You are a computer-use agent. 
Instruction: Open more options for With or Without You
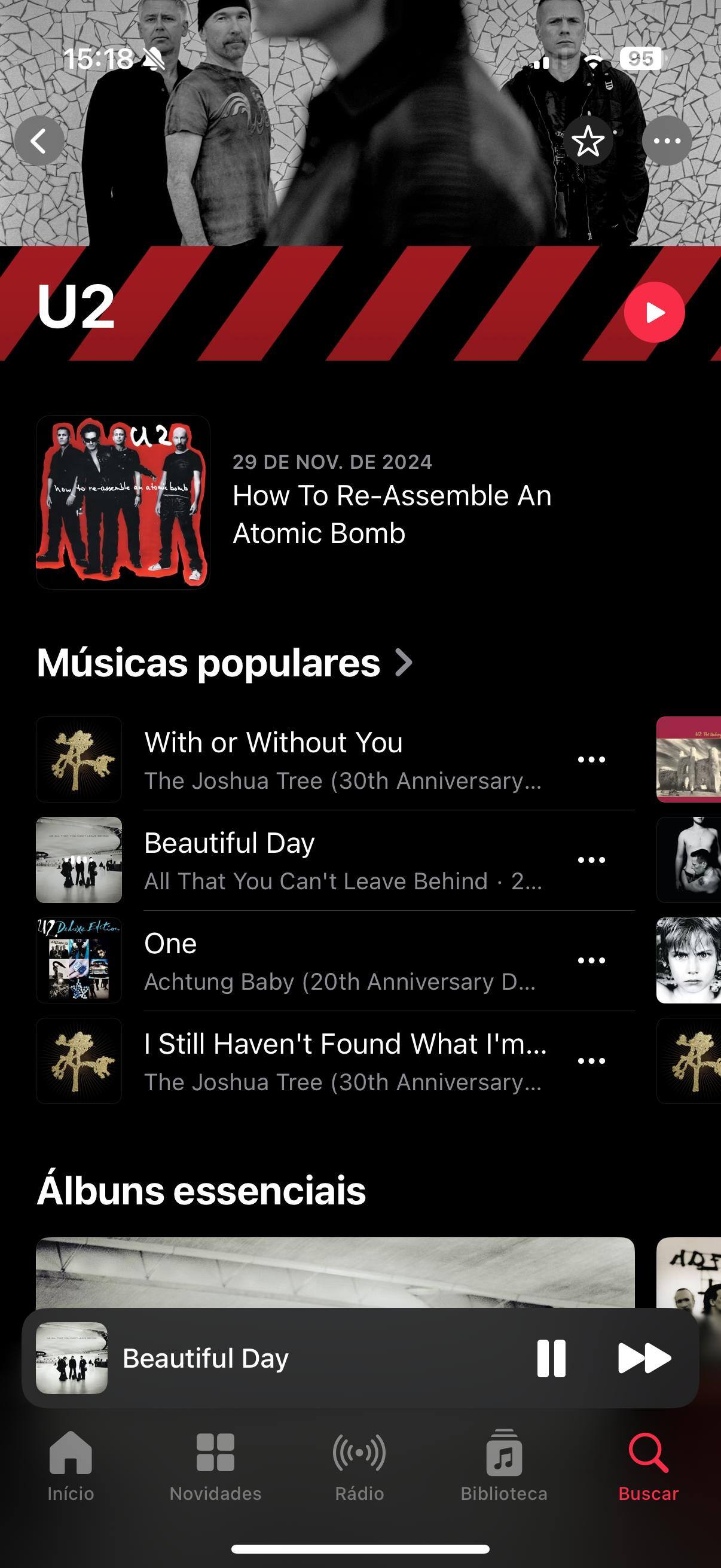tap(591, 759)
